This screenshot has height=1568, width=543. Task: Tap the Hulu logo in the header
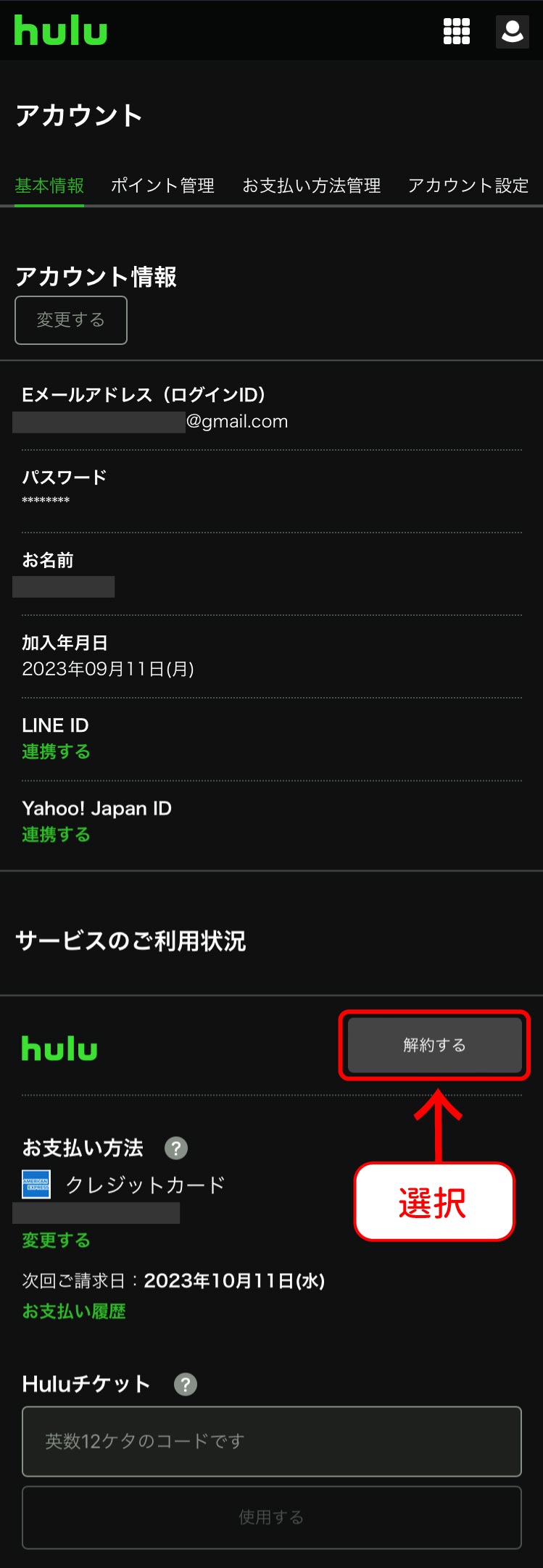click(61, 31)
